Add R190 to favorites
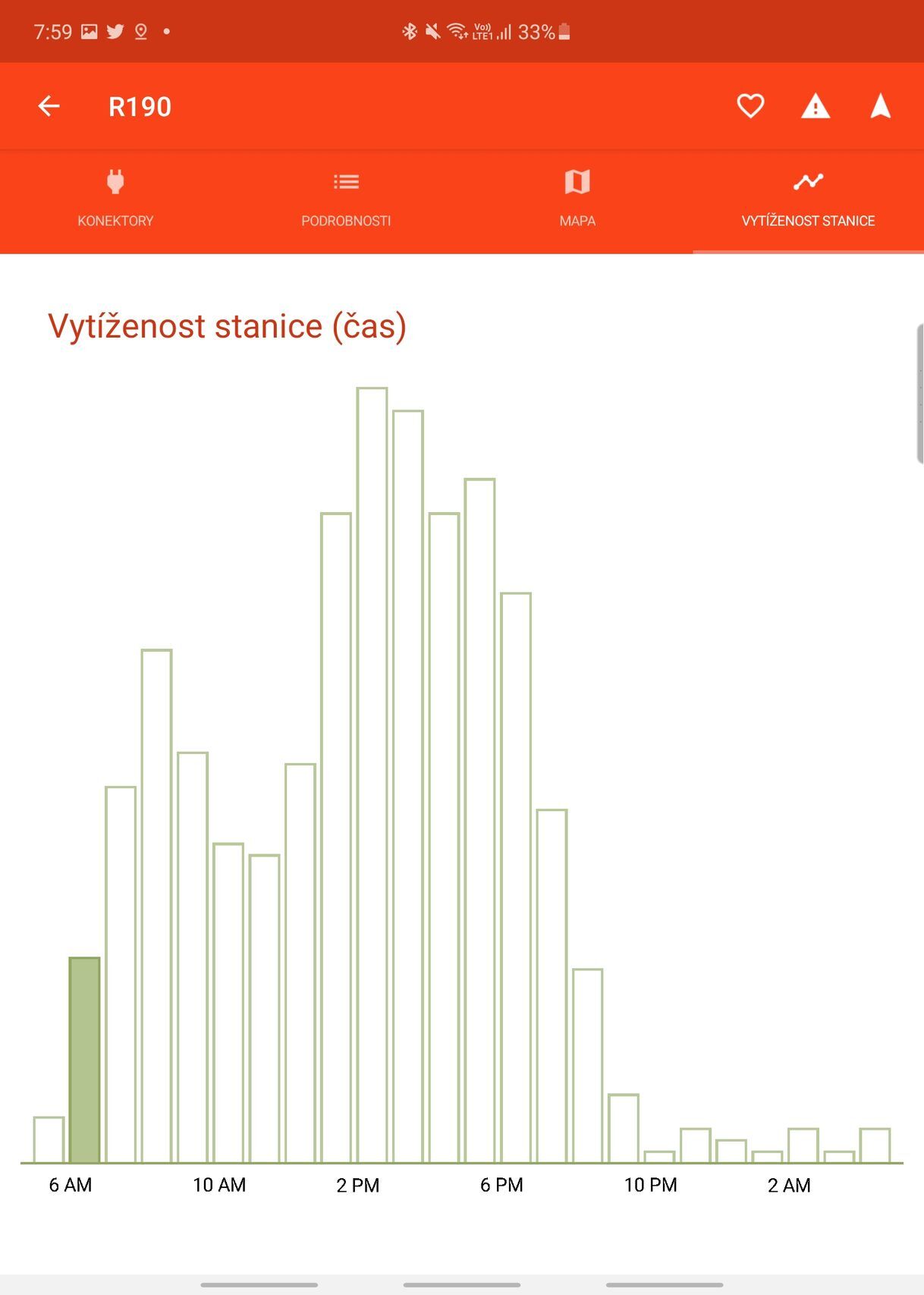The width and height of the screenshot is (924, 1295). [750, 106]
